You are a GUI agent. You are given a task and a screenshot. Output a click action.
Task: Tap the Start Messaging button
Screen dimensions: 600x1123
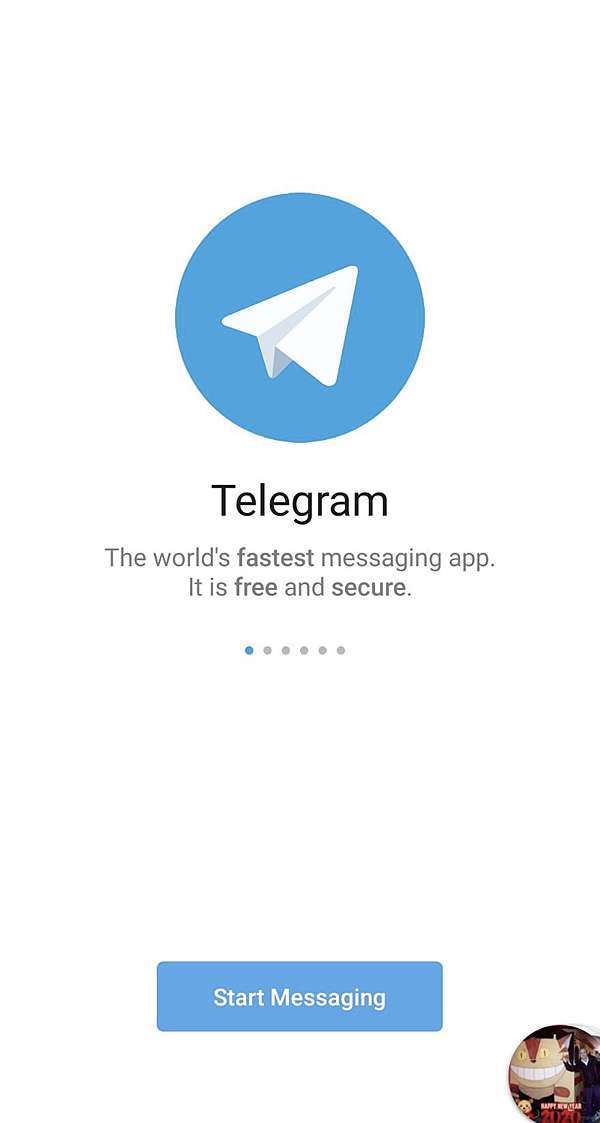[299, 996]
